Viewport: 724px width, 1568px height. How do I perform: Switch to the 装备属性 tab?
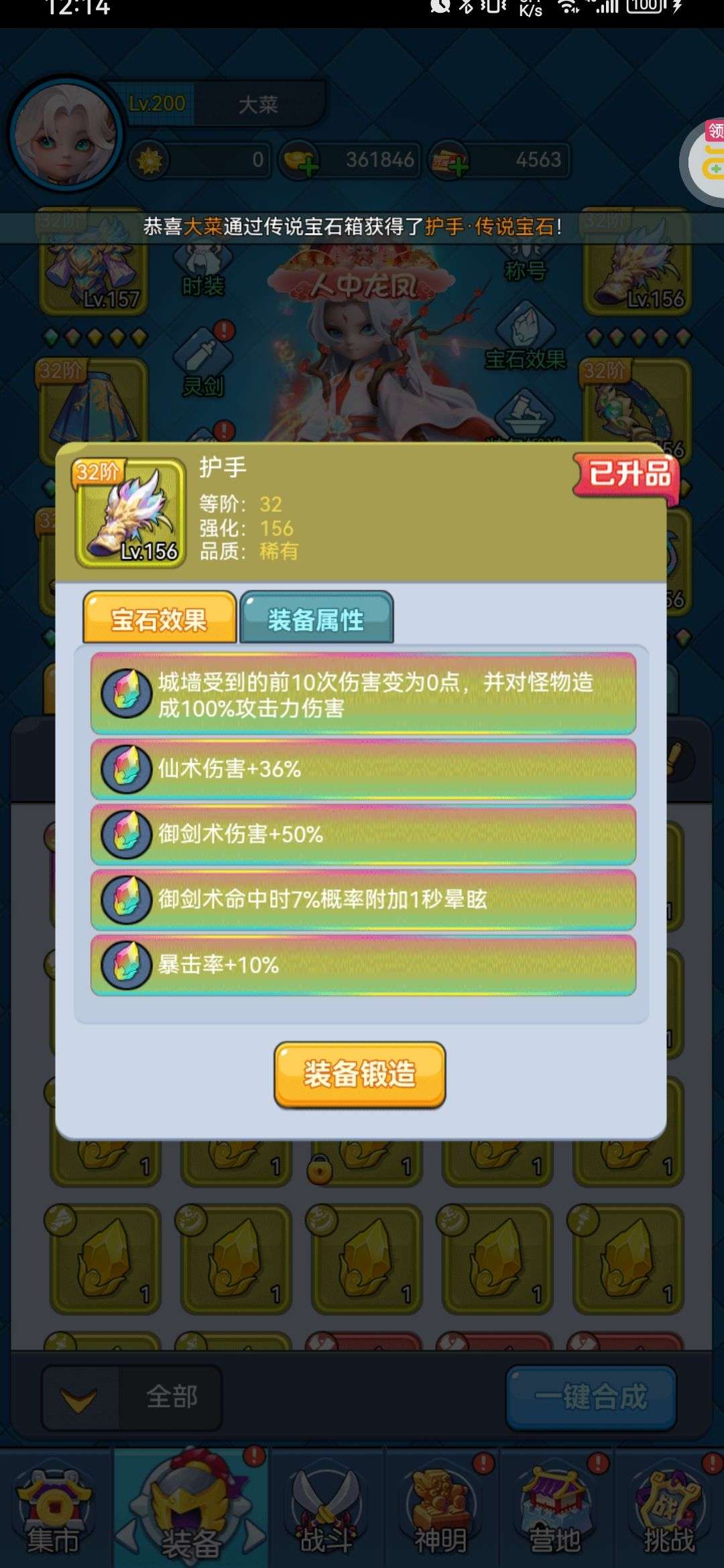[316, 618]
